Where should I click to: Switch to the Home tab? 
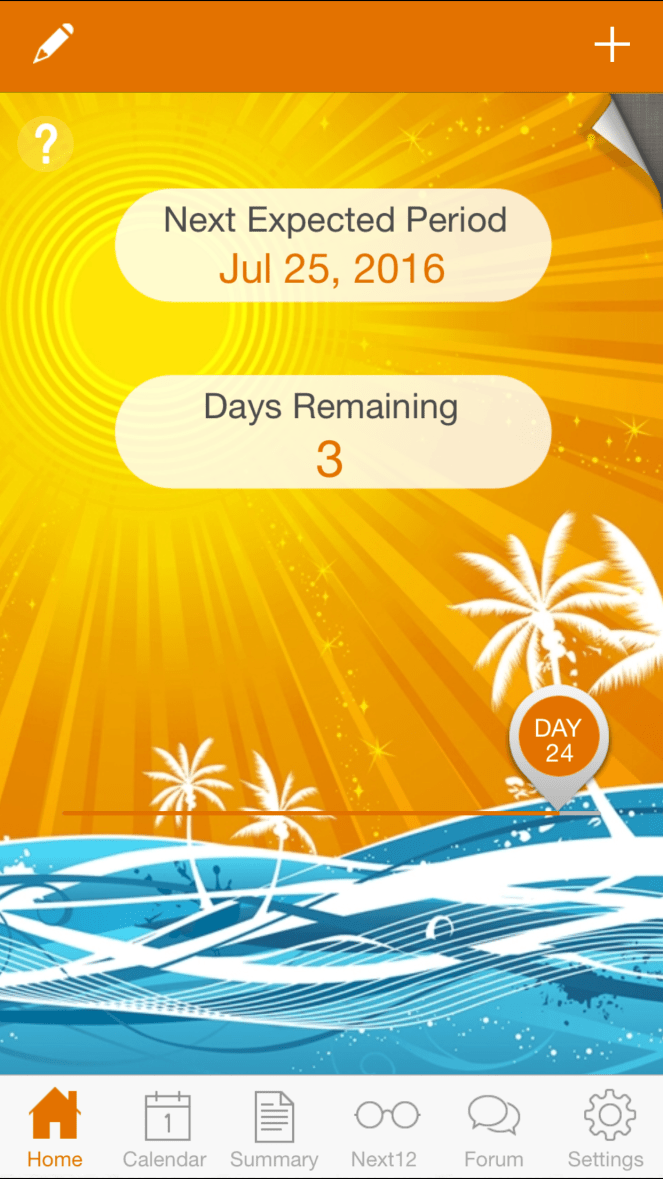(55, 1127)
